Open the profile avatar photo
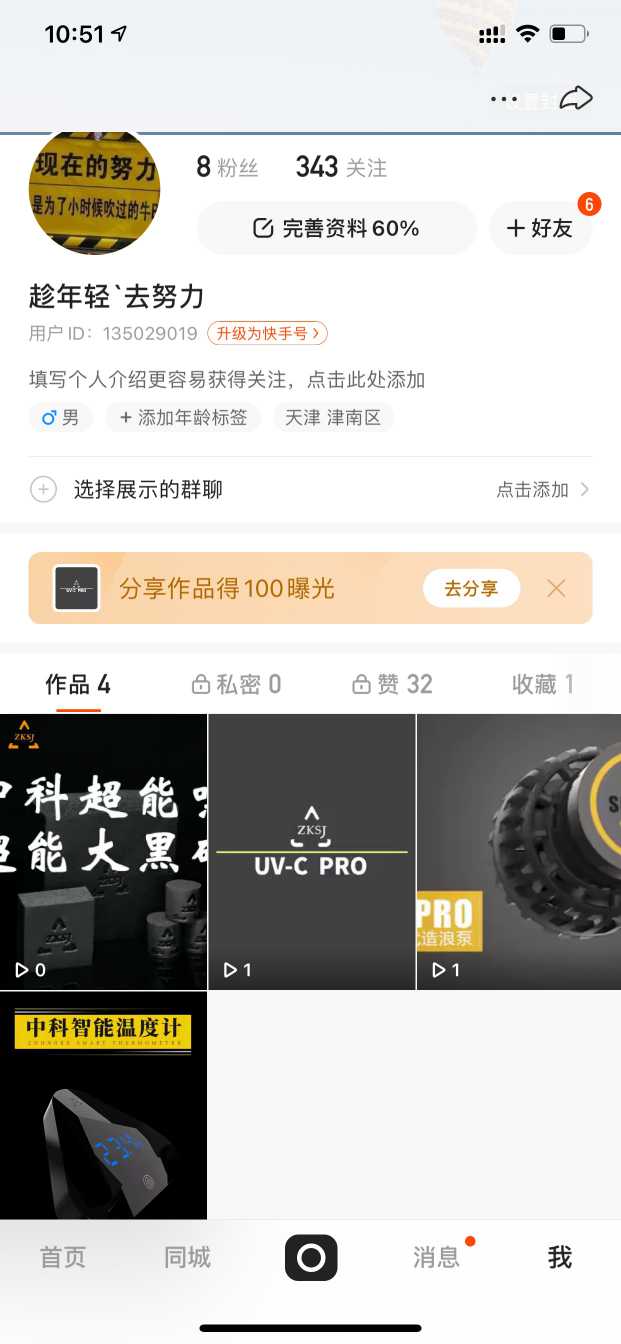 click(94, 192)
